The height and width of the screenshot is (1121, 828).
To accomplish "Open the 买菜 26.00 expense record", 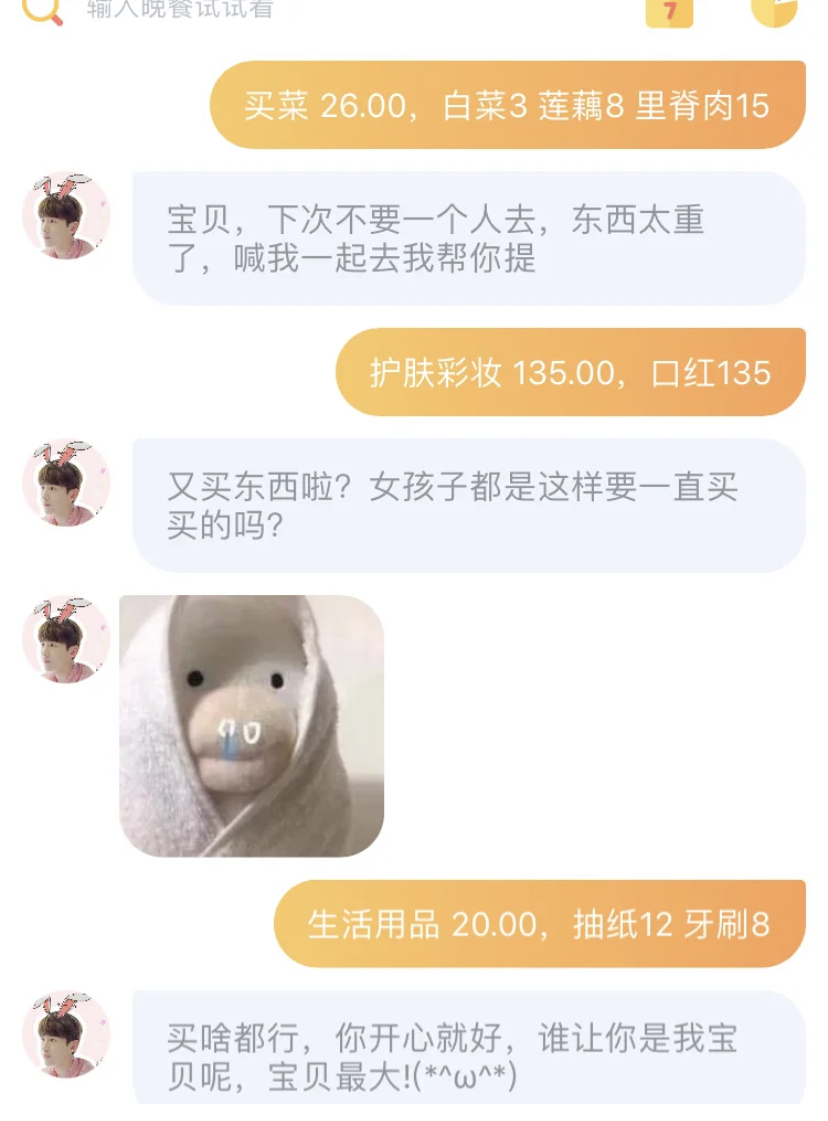I will [x=507, y=106].
